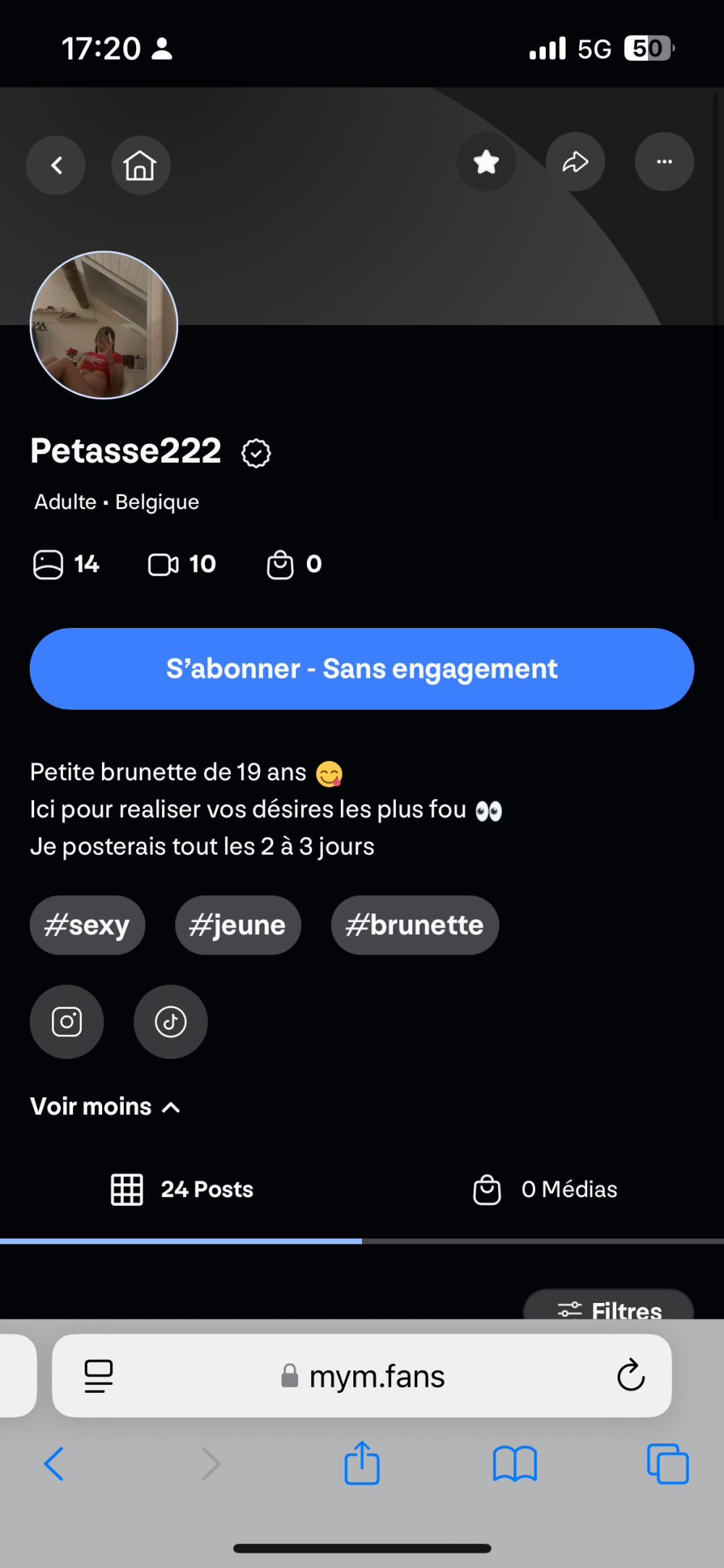Go back using the profile back arrow
This screenshot has width=724, height=1568.
(x=56, y=165)
